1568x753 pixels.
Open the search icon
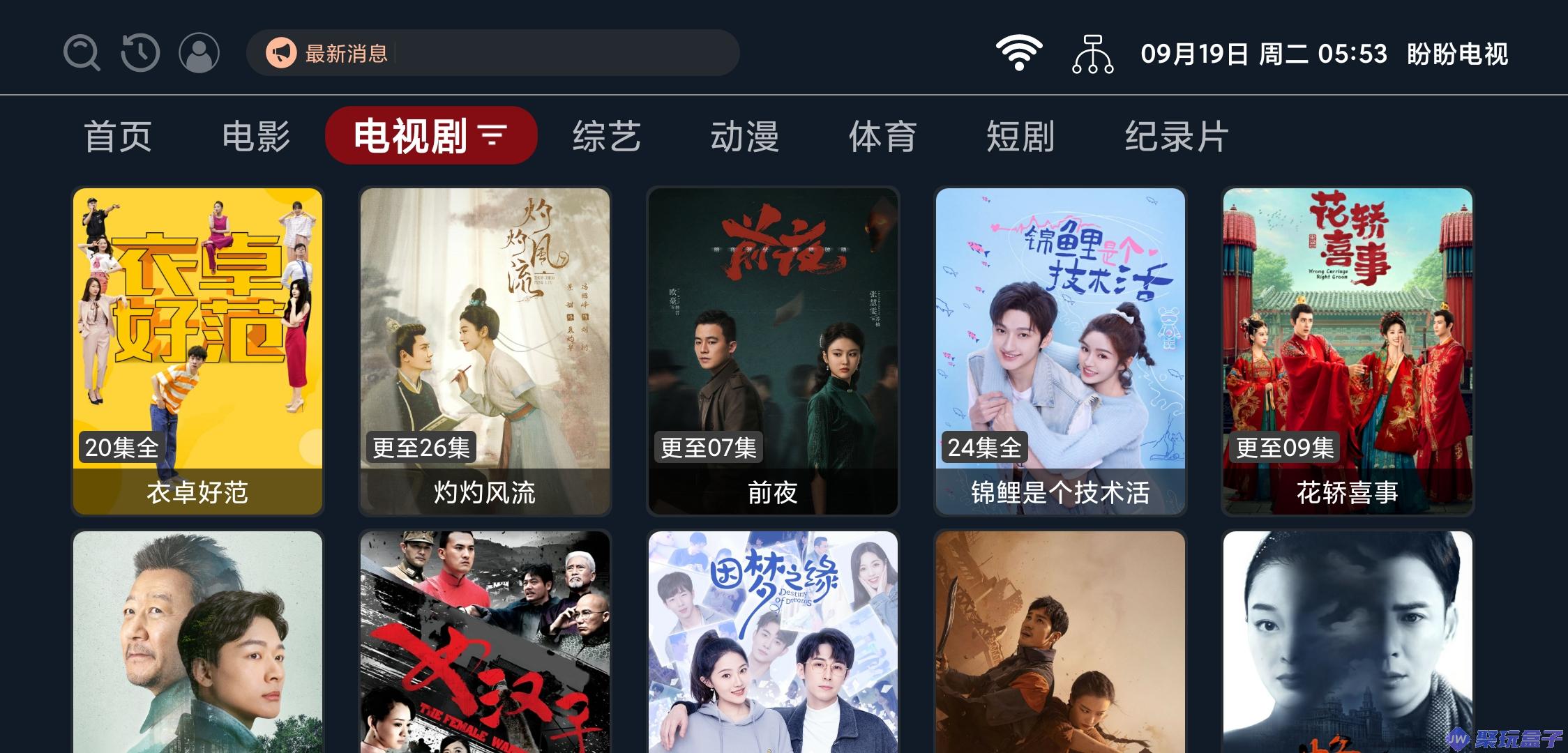click(82, 53)
